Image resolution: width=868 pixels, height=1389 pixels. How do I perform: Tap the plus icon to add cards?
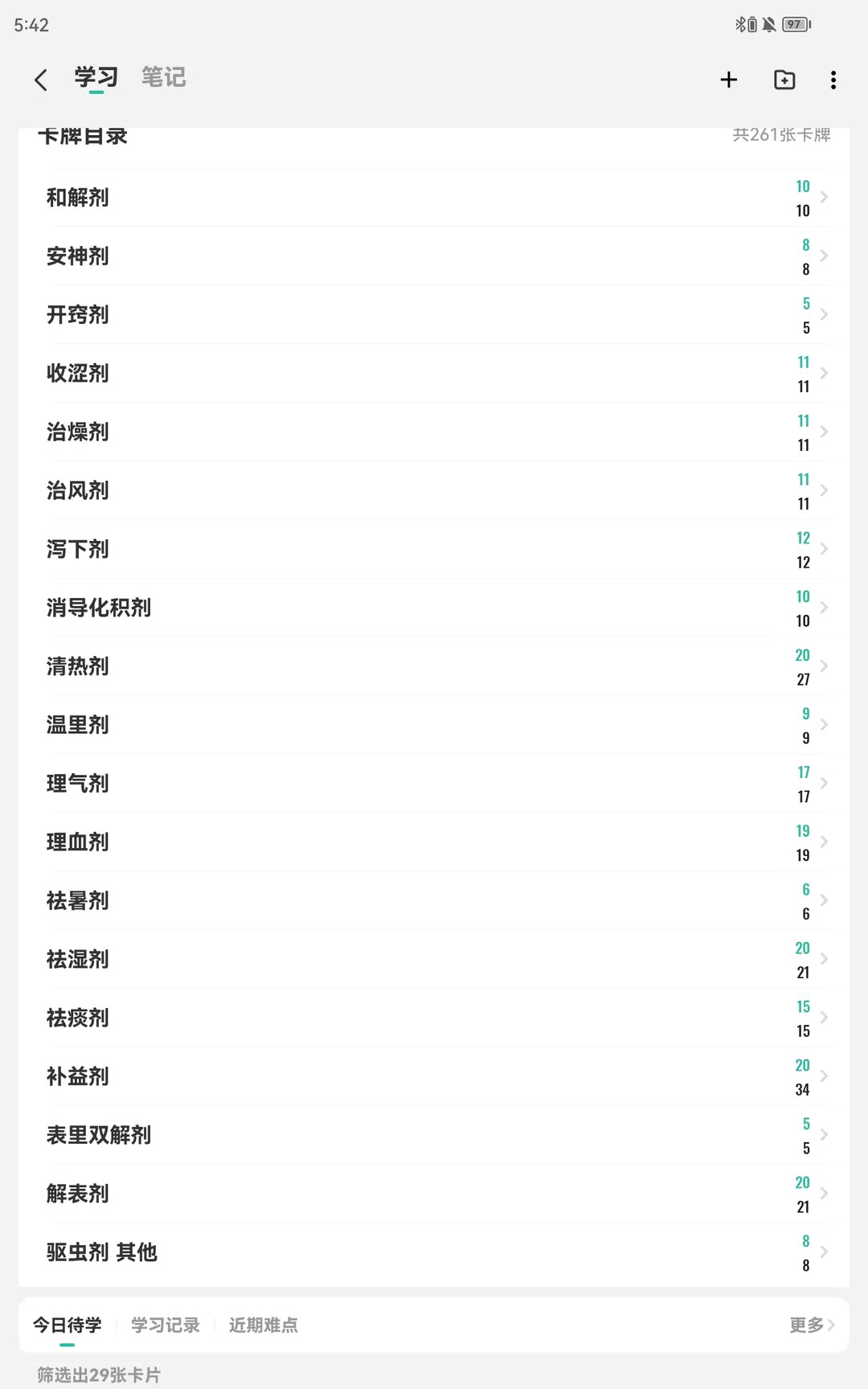click(x=729, y=80)
